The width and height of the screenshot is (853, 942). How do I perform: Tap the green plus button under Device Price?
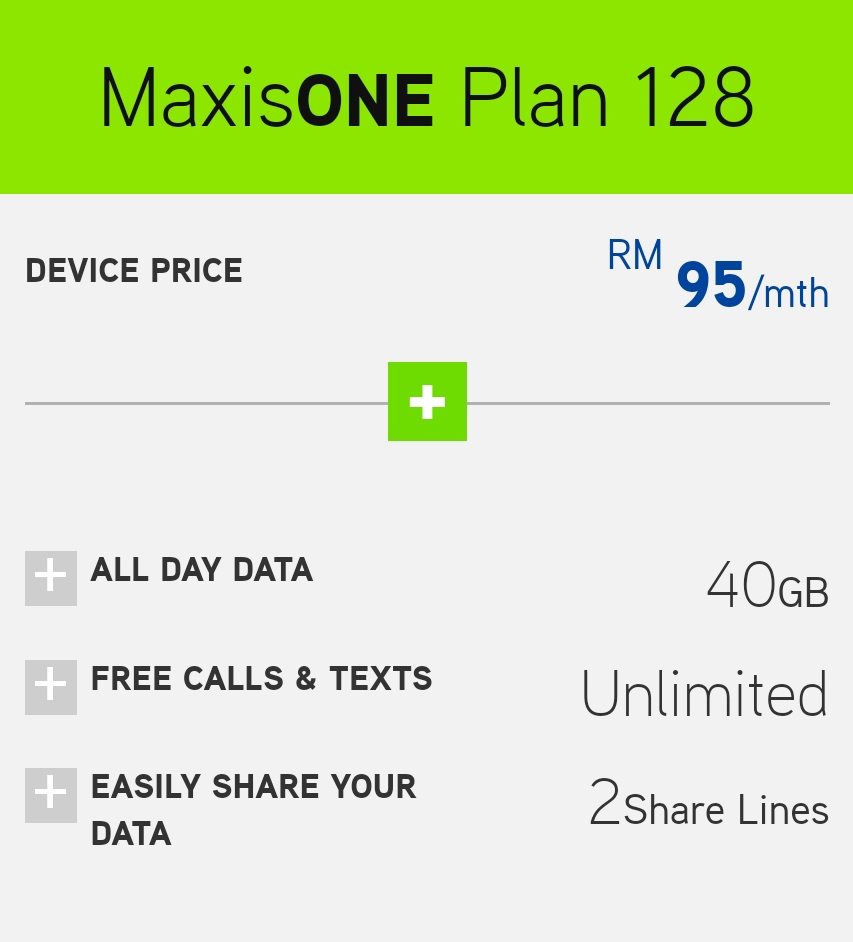[x=427, y=402]
